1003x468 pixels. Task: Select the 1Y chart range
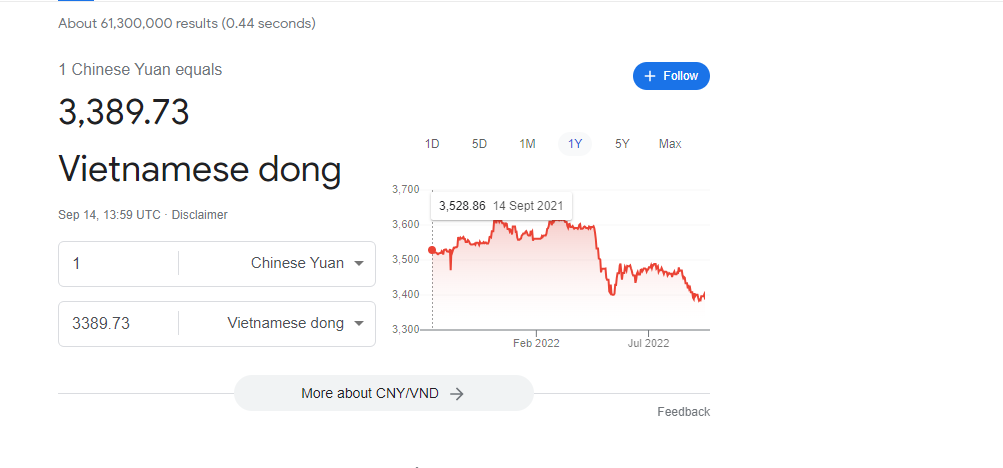click(x=575, y=144)
